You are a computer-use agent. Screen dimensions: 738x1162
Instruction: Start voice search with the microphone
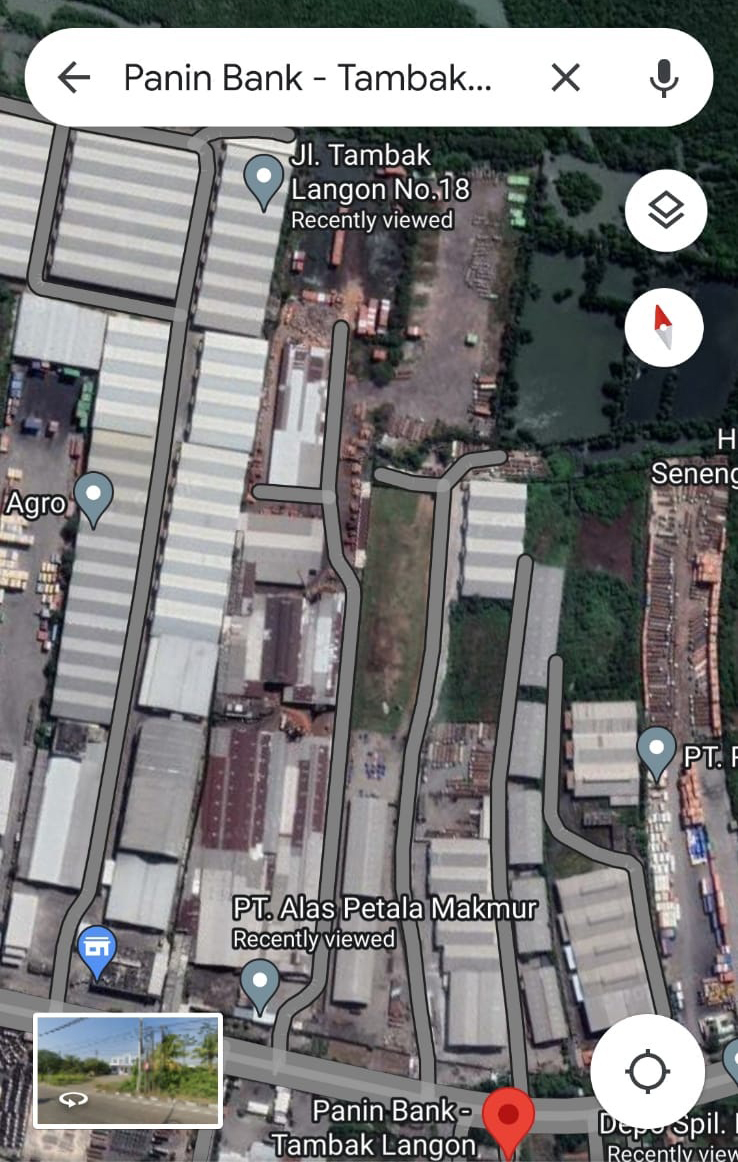point(663,78)
